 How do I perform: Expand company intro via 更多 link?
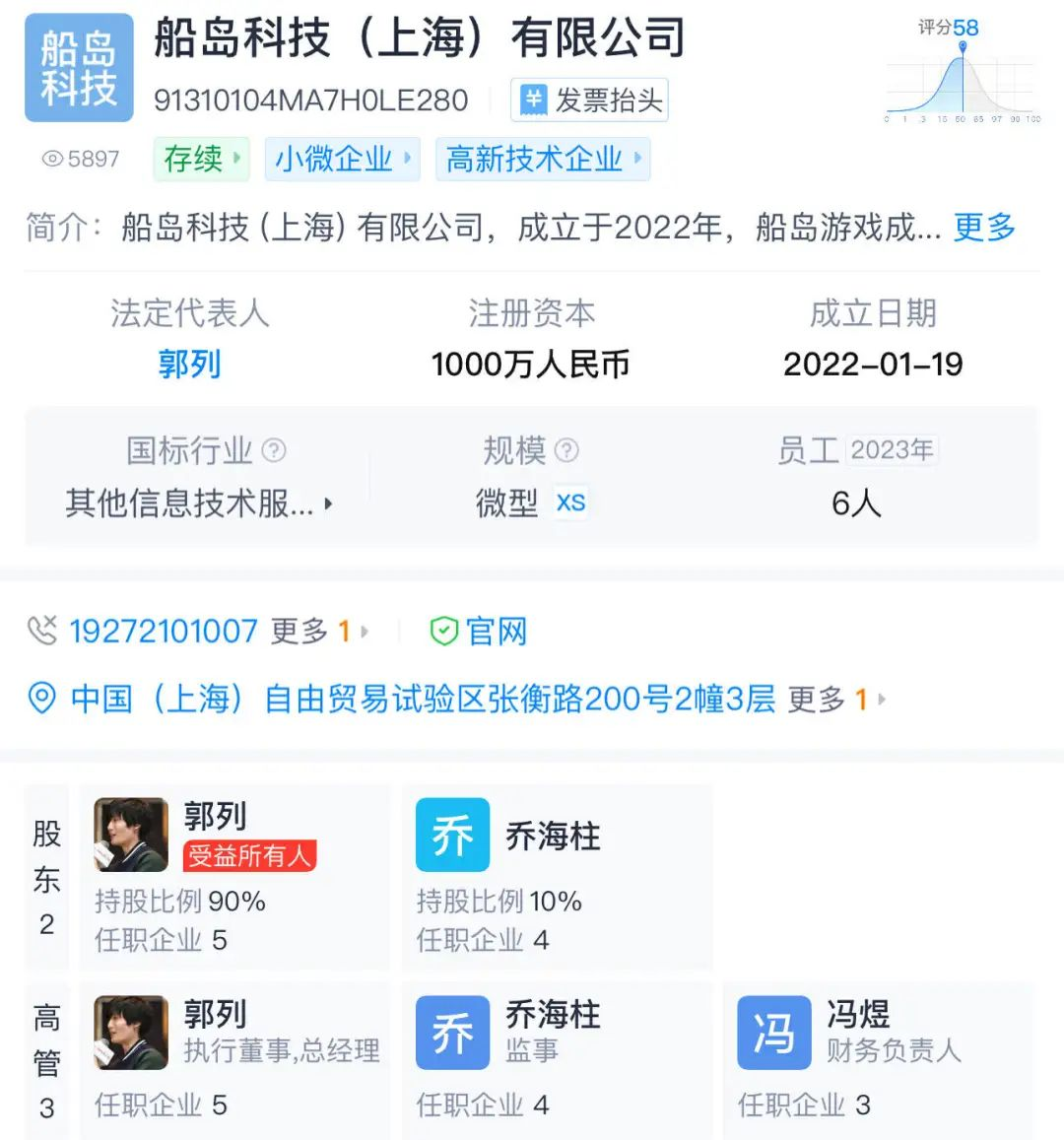tap(983, 228)
